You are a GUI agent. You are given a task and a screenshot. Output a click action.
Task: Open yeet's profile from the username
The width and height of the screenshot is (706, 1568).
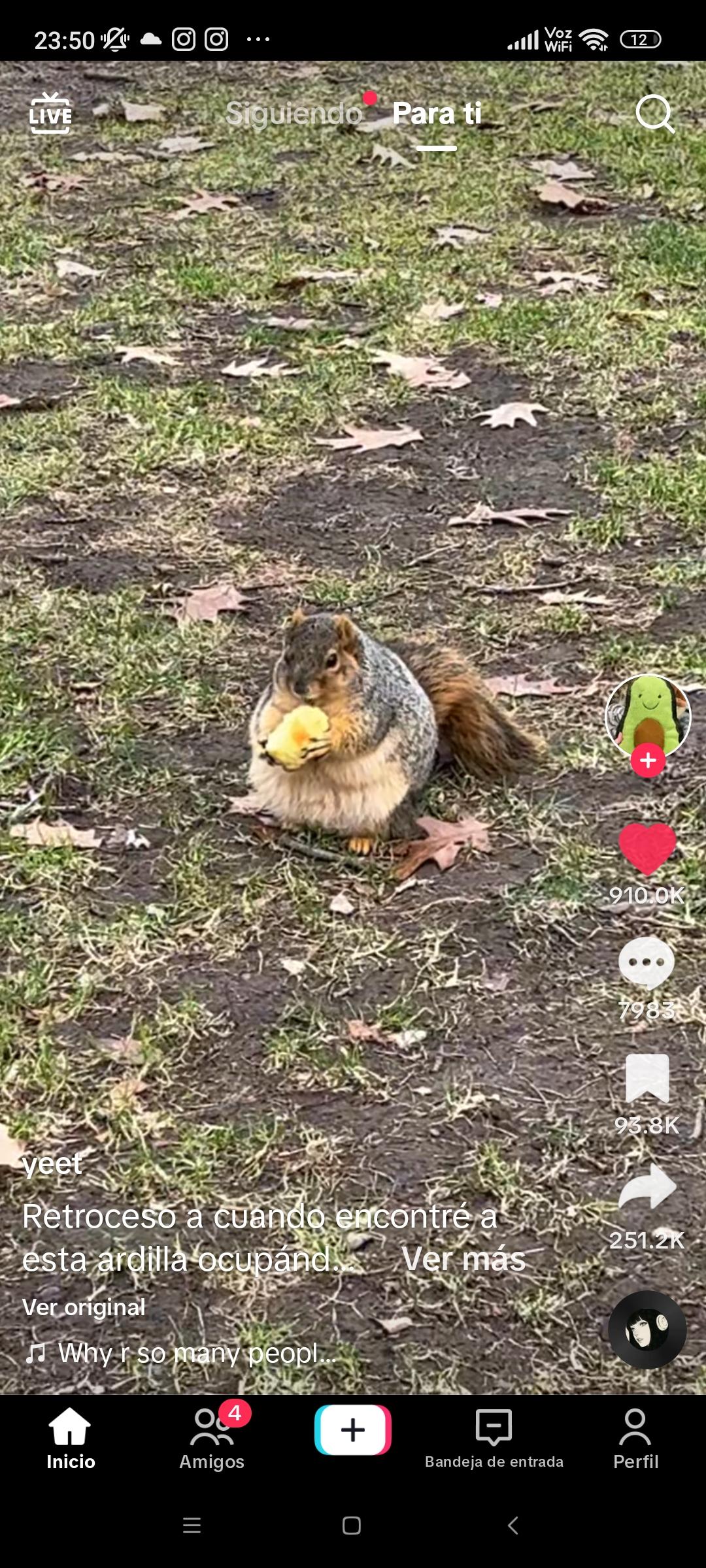[52, 1164]
